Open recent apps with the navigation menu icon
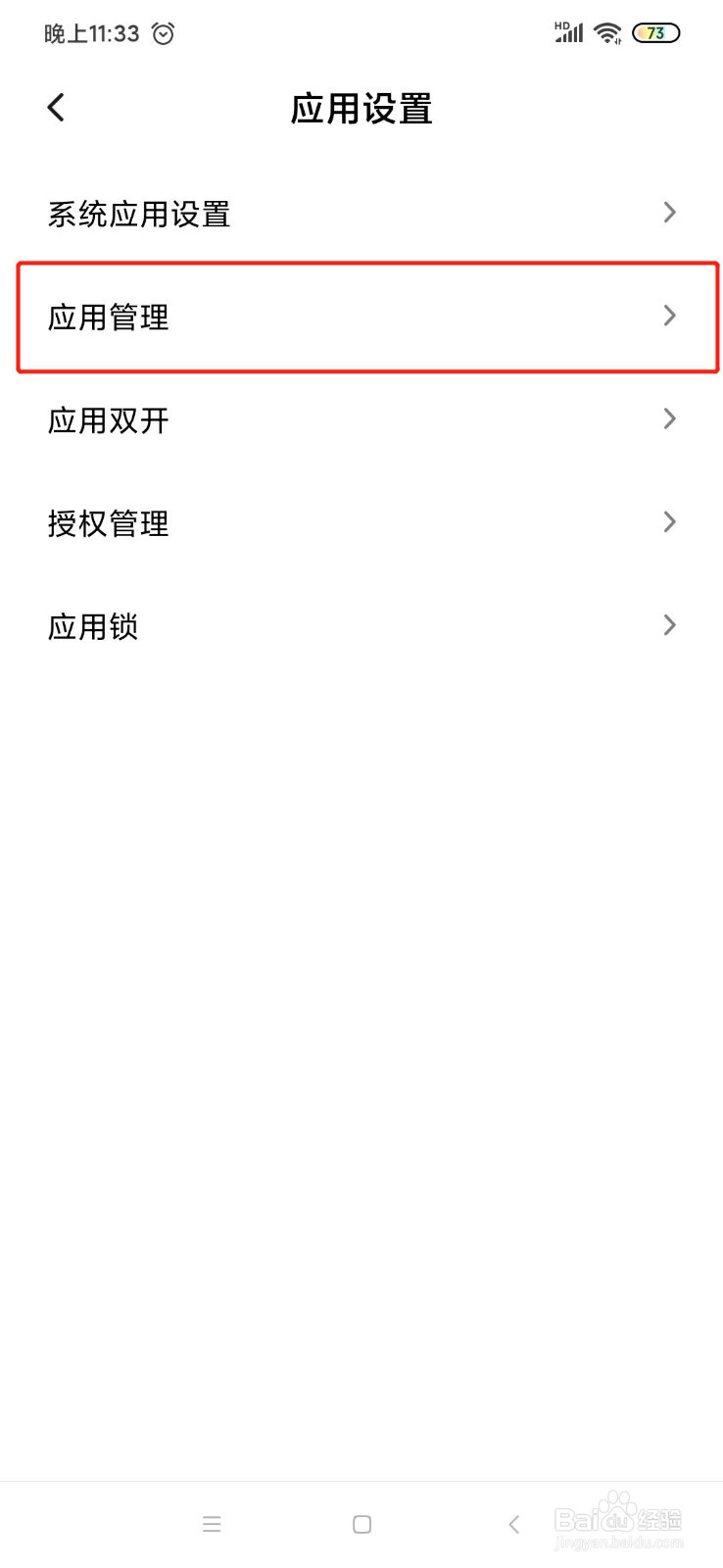The width and height of the screenshot is (723, 1568). point(212,1524)
